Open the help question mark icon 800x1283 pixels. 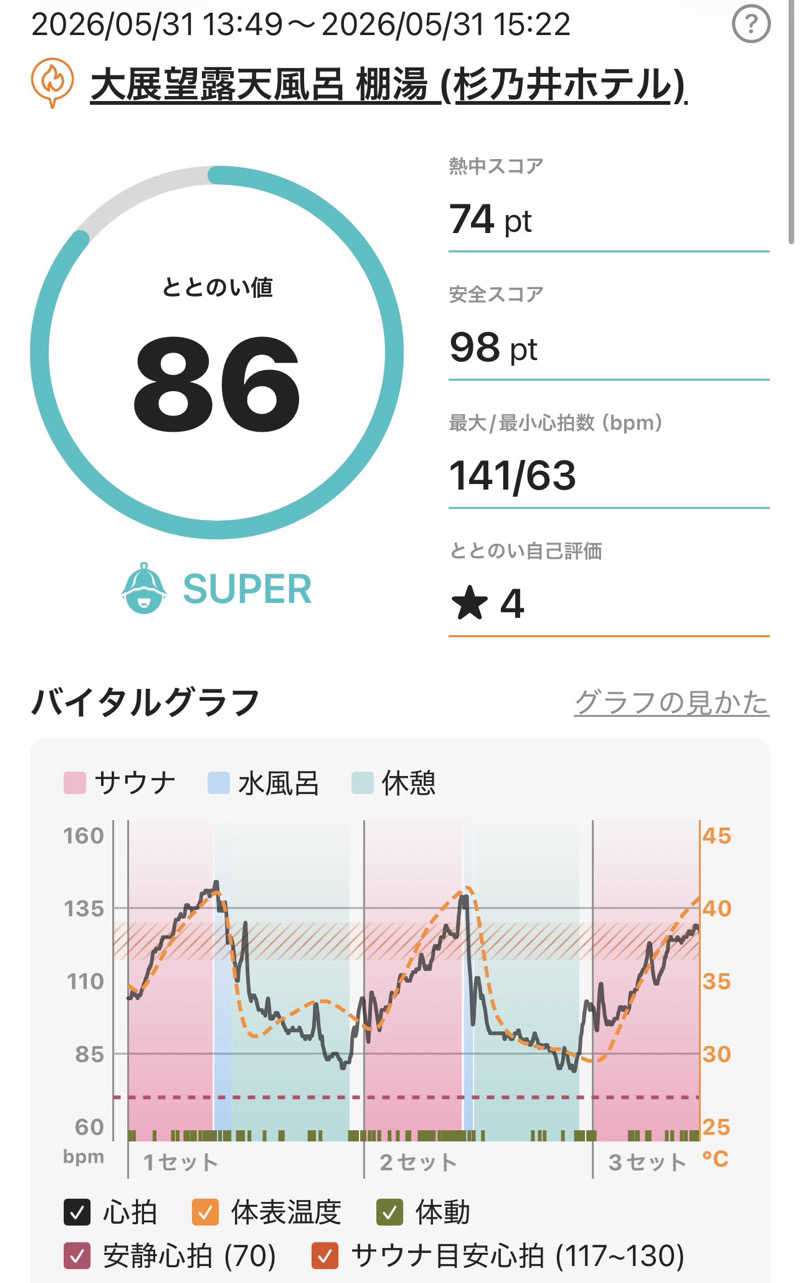click(752, 23)
